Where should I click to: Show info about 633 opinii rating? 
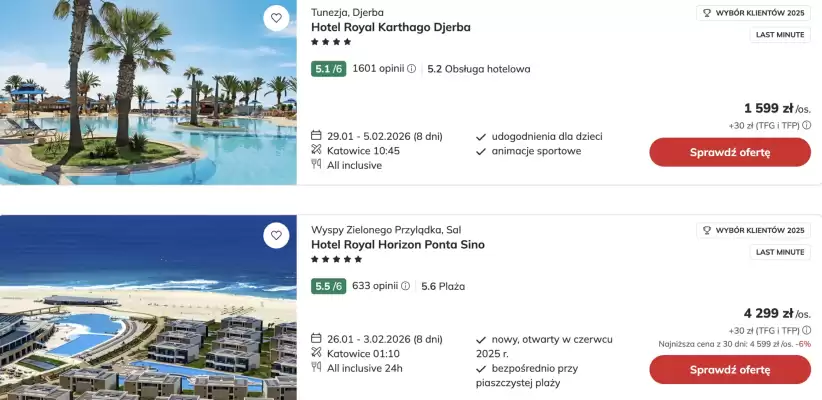[x=405, y=286]
